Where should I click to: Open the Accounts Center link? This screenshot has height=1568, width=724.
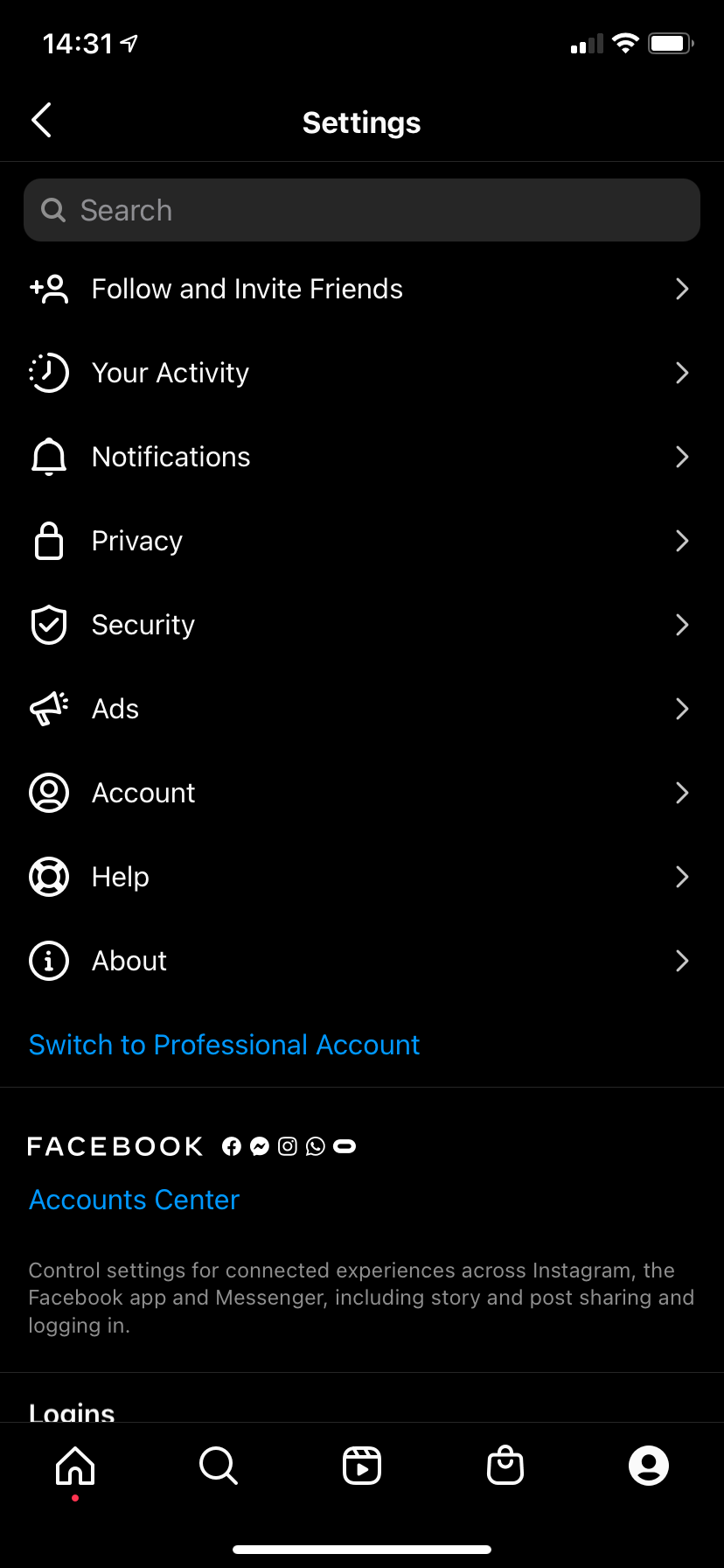pos(133,1200)
